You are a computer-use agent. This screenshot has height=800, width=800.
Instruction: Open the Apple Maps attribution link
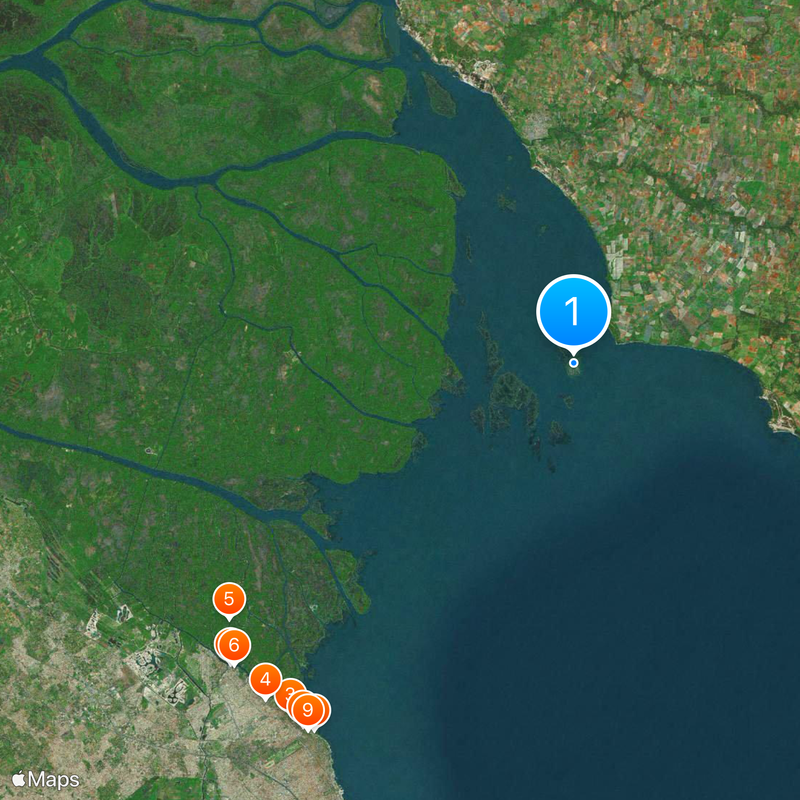pos(45,779)
